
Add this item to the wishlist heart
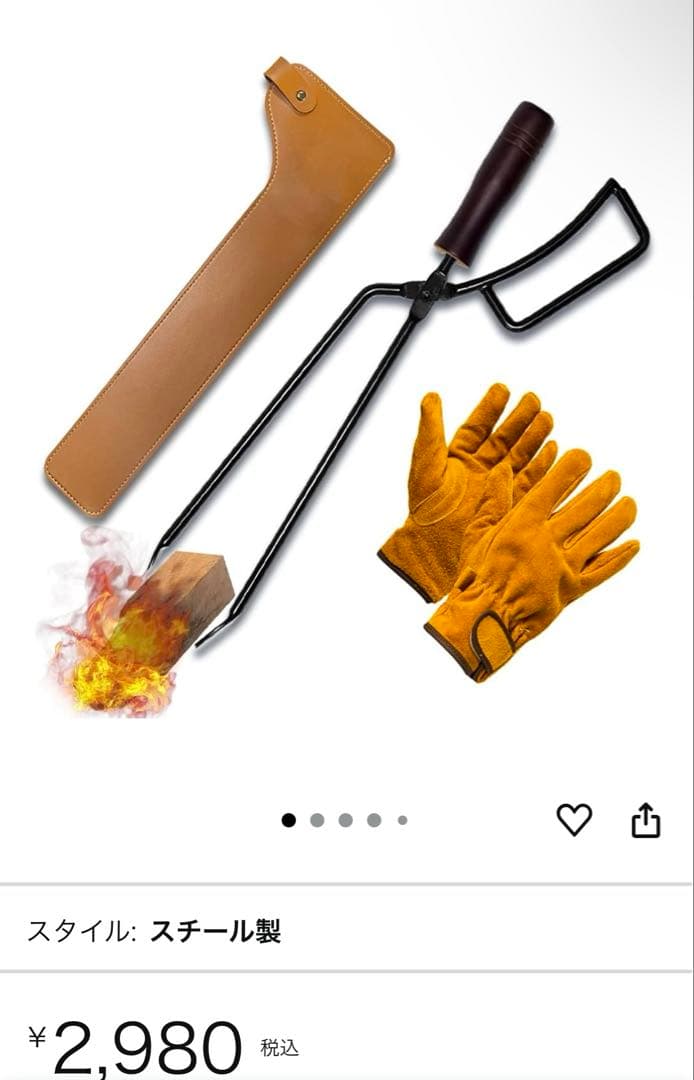click(574, 820)
